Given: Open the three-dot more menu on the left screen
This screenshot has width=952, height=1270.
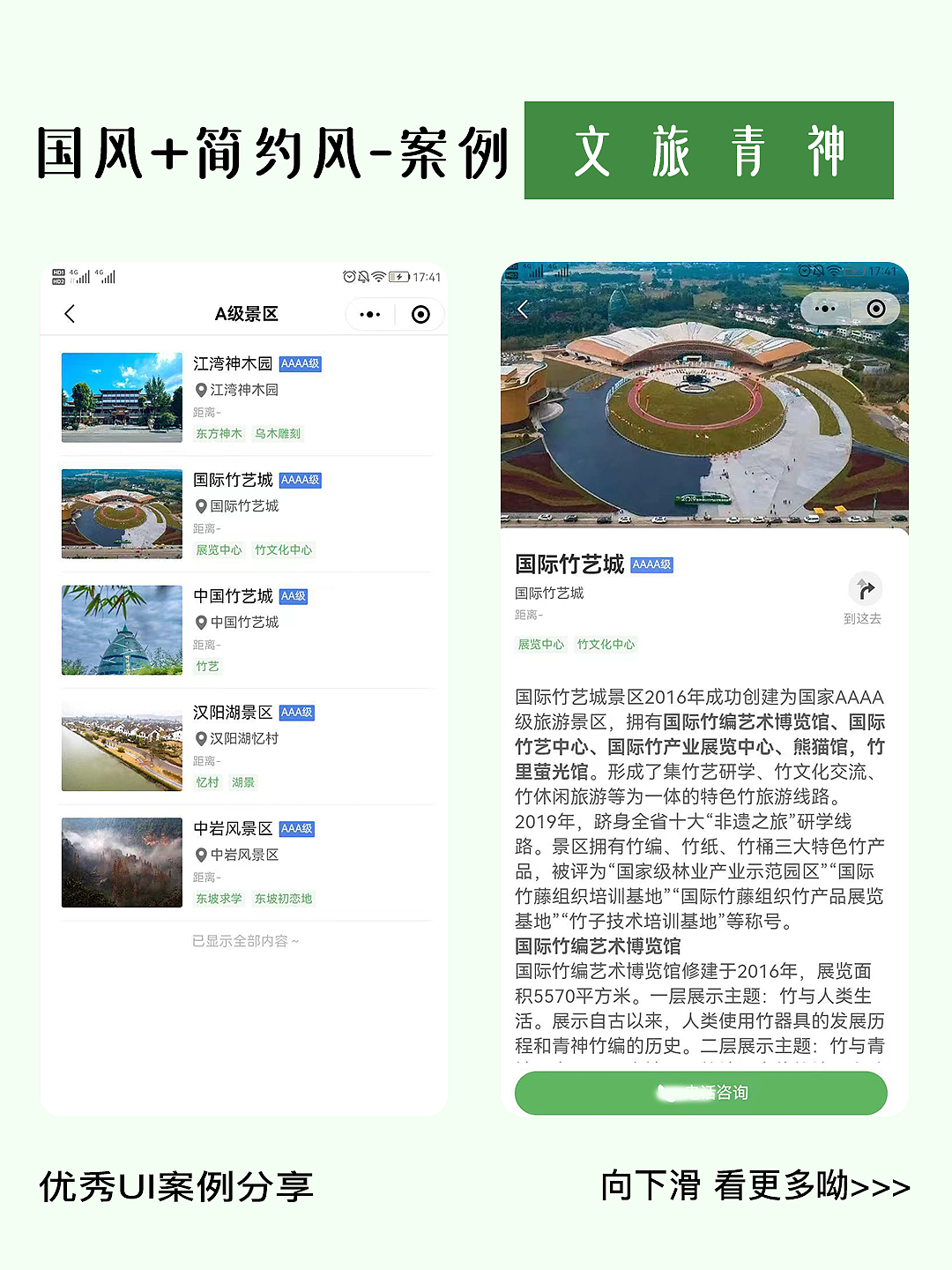Looking at the screenshot, I should [369, 314].
